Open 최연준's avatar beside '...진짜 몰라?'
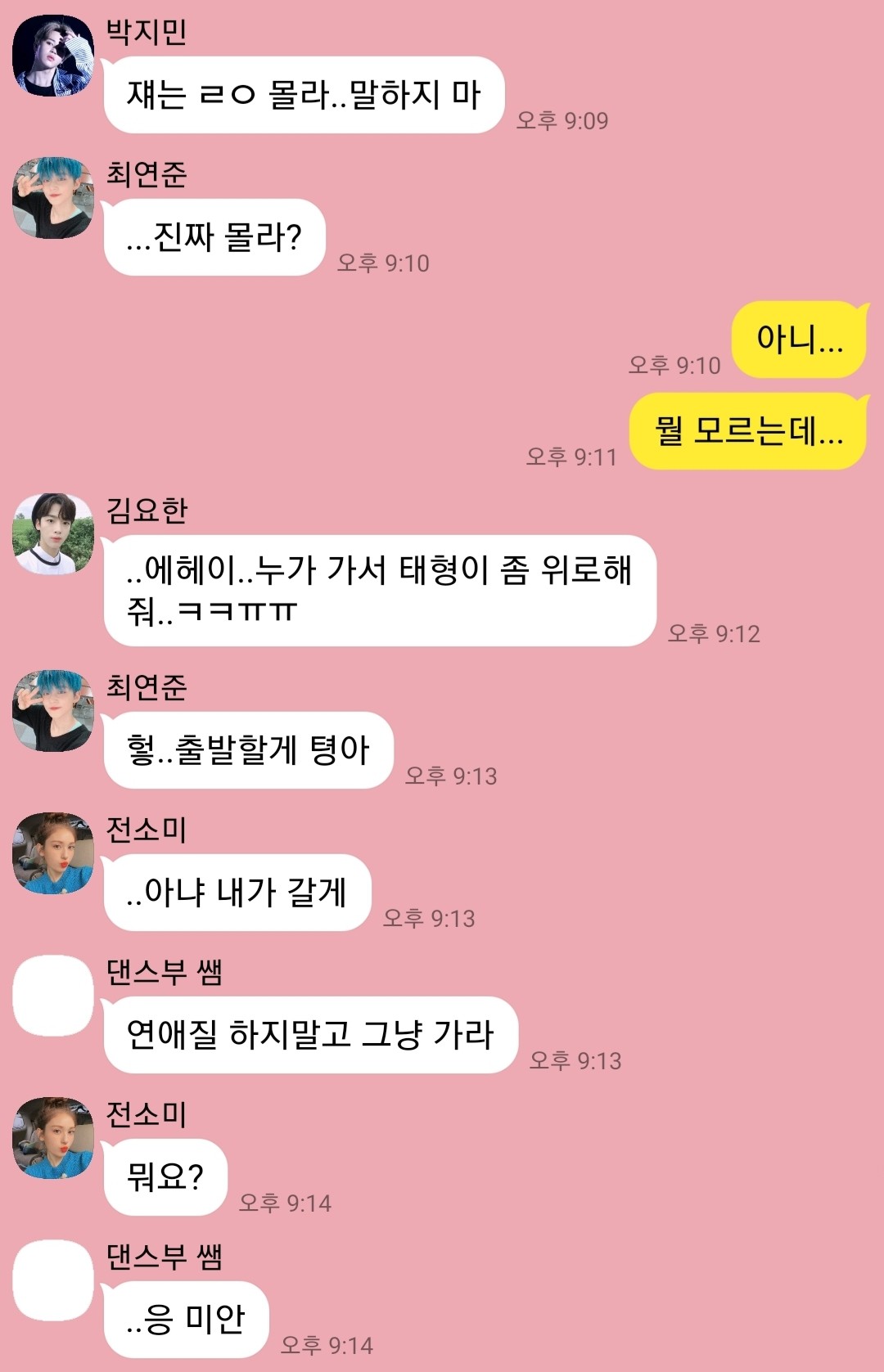This screenshot has width=884, height=1372. click(53, 198)
